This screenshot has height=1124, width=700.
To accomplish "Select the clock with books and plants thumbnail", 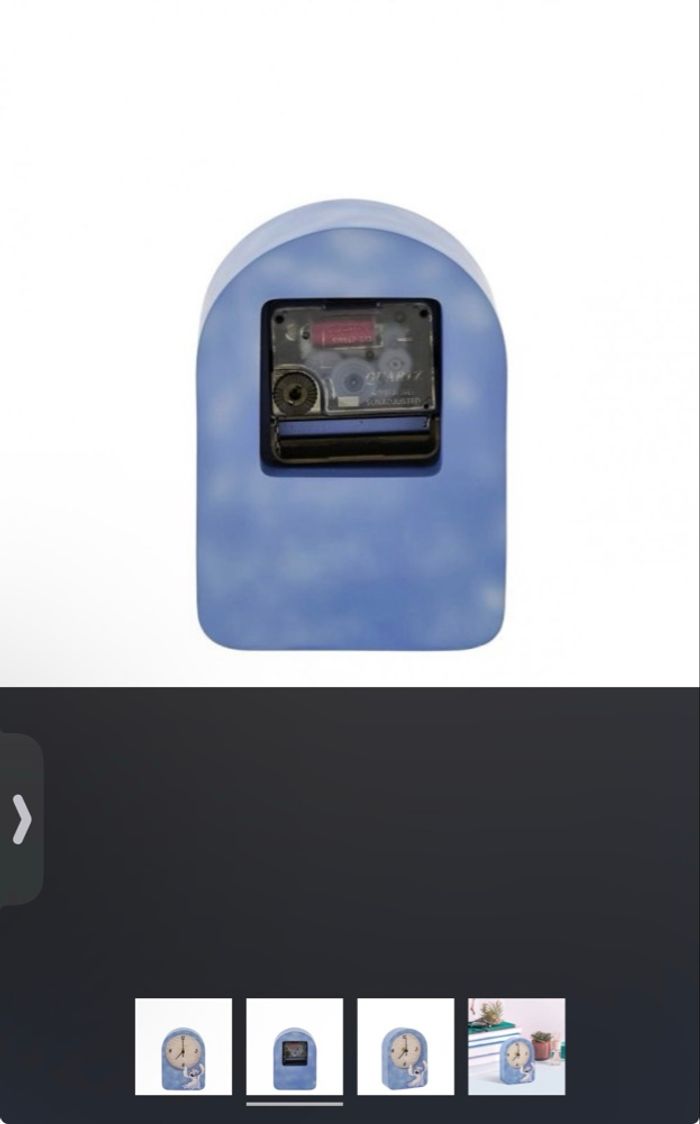I will (516, 1046).
